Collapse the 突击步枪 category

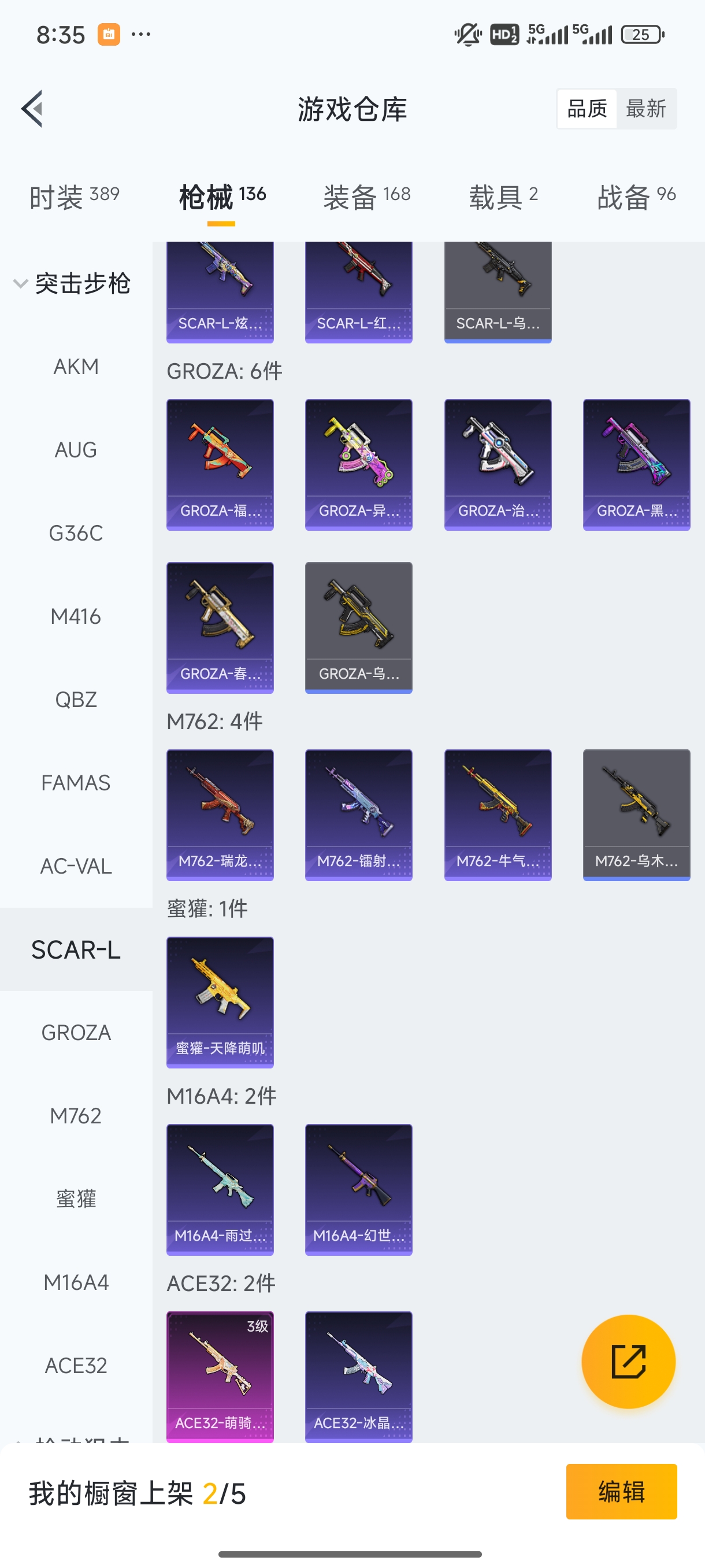pyautogui.click(x=73, y=284)
